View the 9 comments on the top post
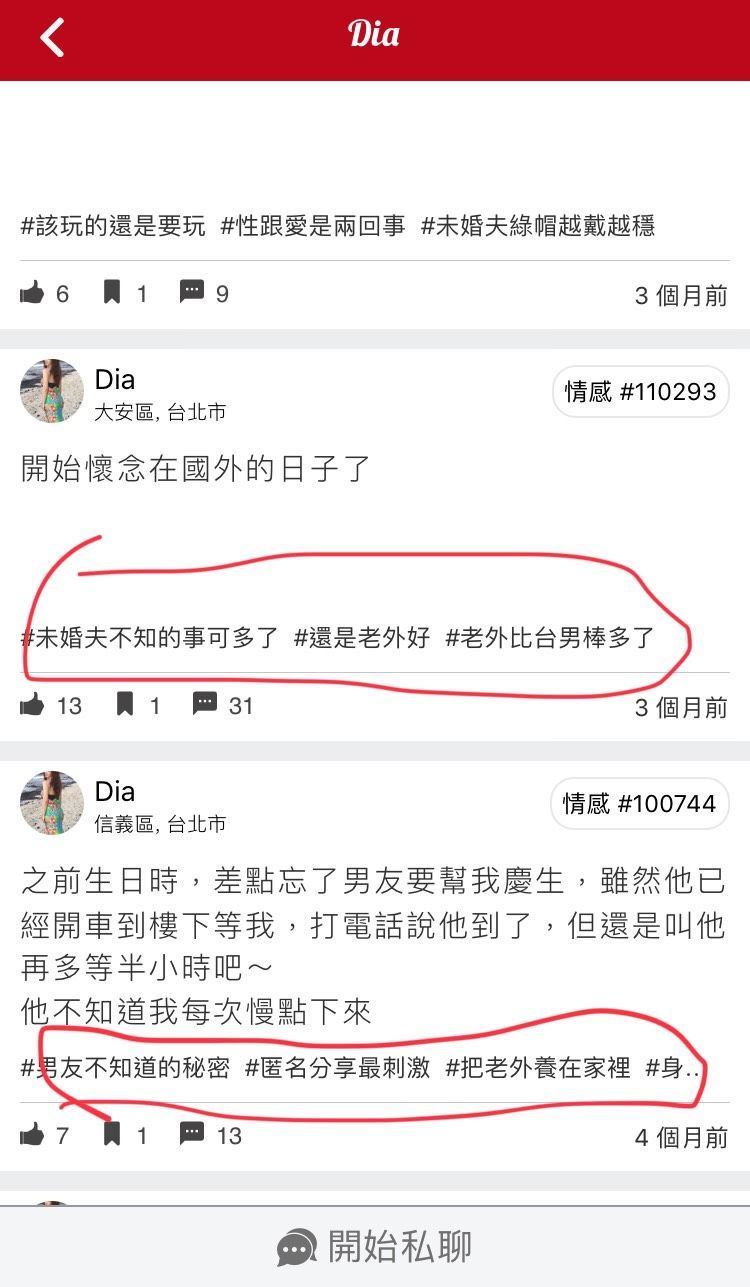Image resolution: width=750 pixels, height=1287 pixels. [192, 292]
